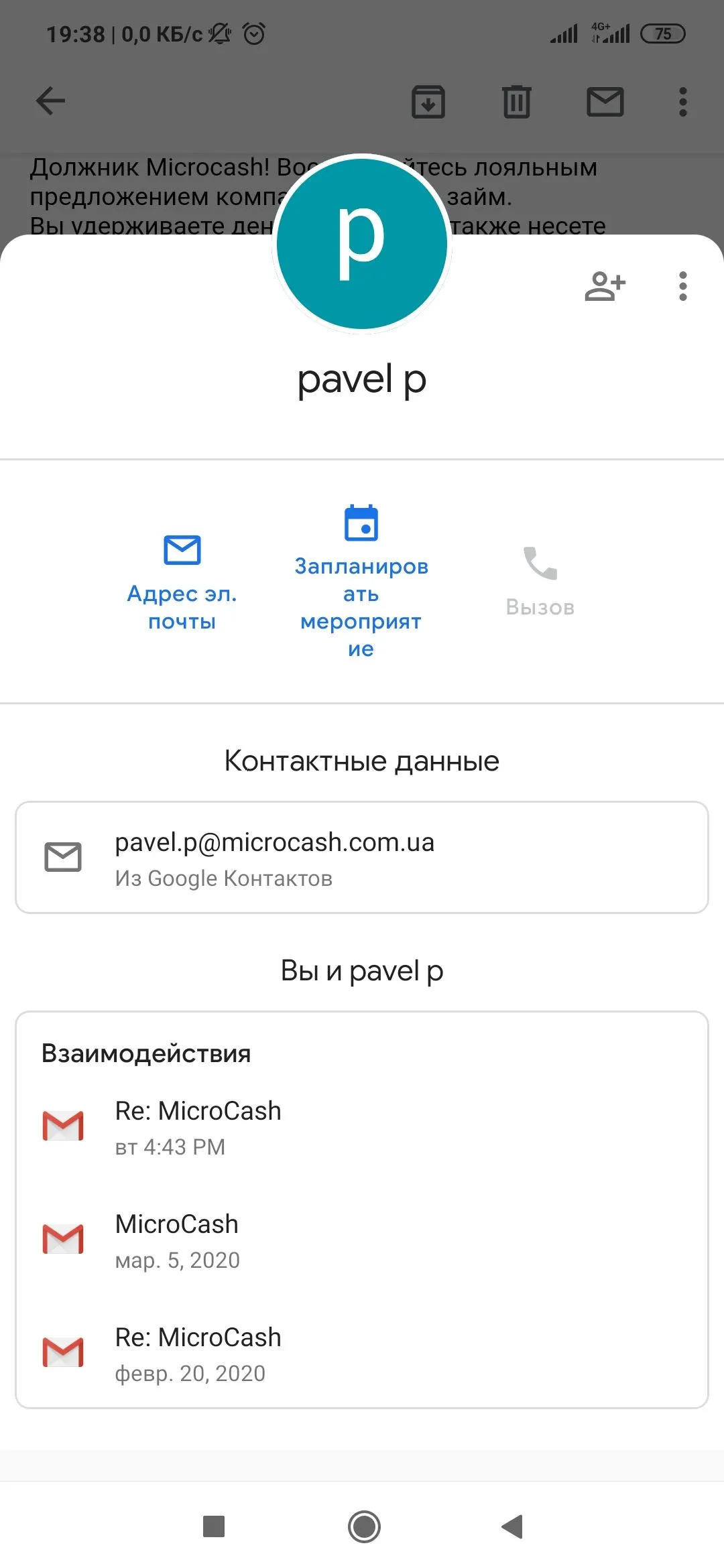This screenshot has height=1568, width=724.
Task: Open the pavel.p@microcash.com.ua email row
Action: [x=362, y=857]
